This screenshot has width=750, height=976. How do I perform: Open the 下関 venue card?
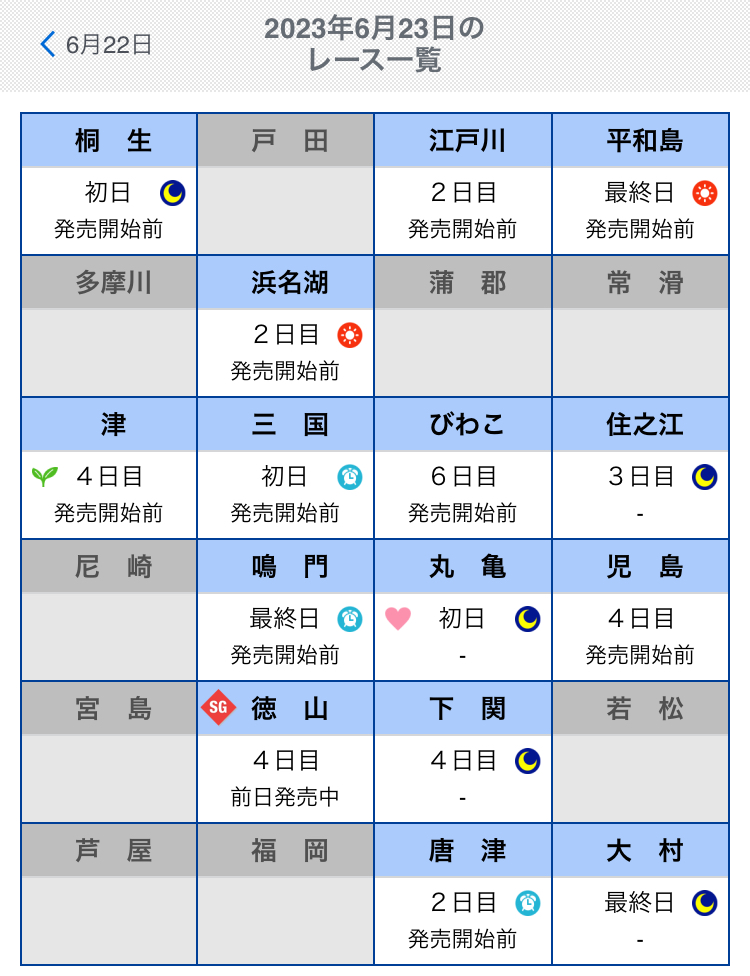coord(463,752)
